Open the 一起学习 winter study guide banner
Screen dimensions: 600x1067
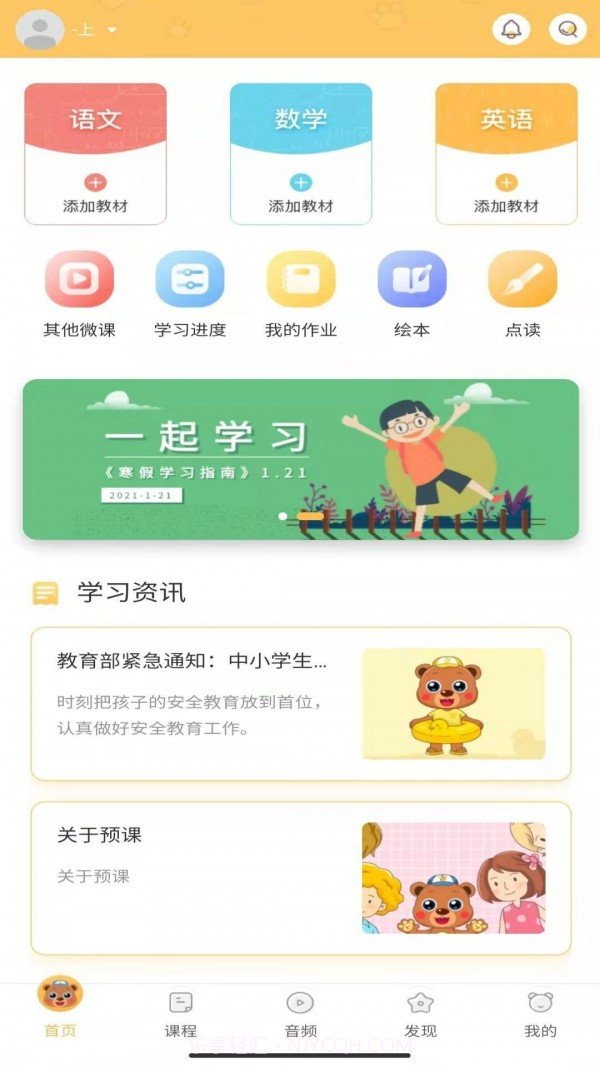[301, 460]
